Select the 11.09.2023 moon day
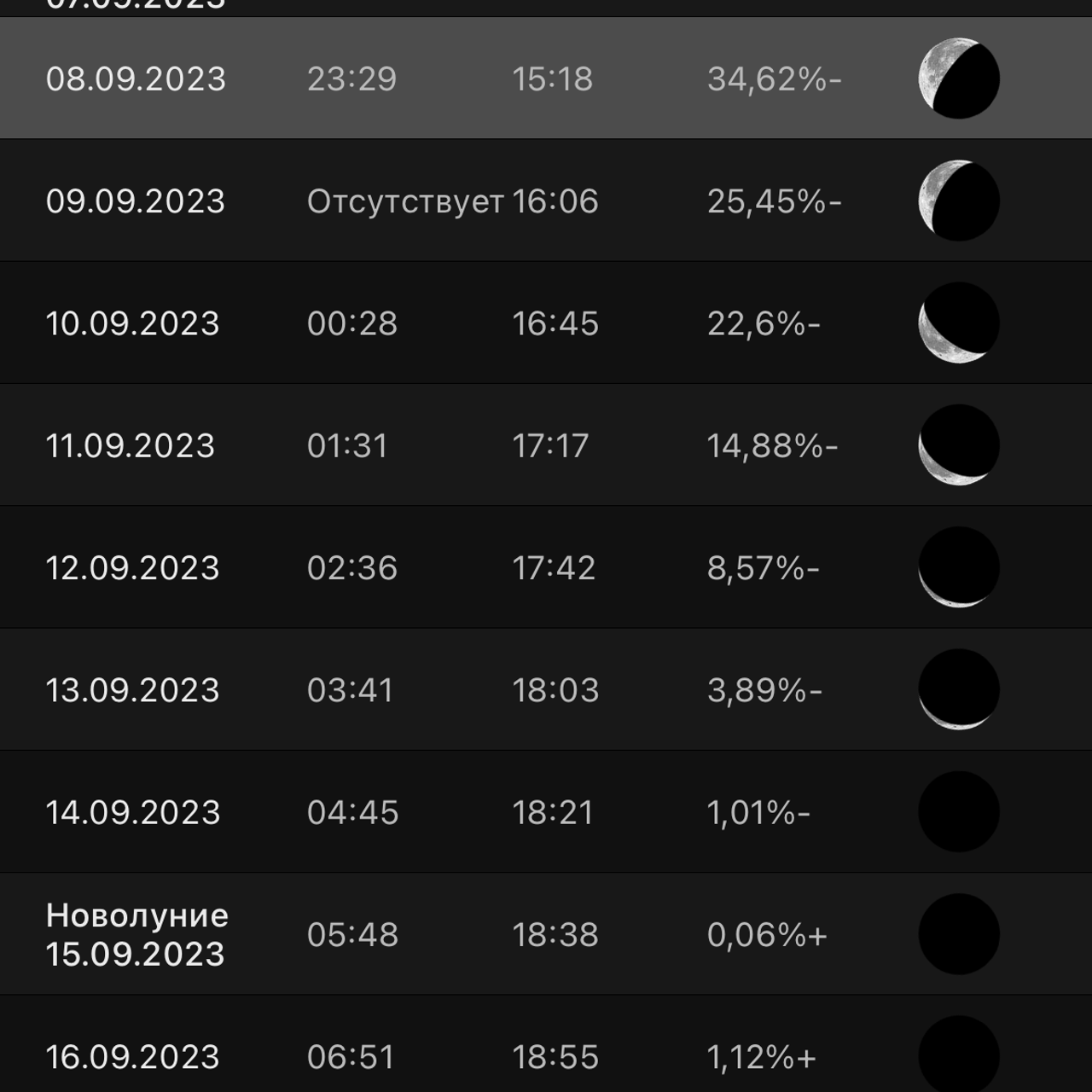This screenshot has height=1092, width=1092. point(546,445)
